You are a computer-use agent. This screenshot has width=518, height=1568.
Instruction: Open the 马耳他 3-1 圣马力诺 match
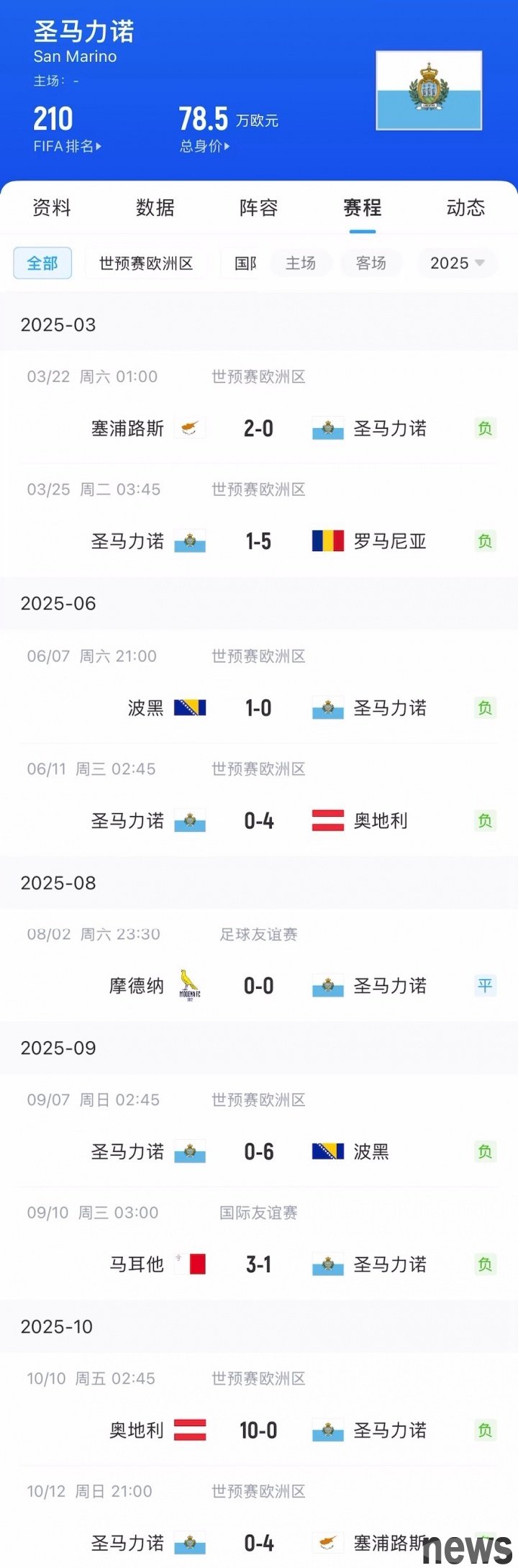click(x=258, y=1264)
